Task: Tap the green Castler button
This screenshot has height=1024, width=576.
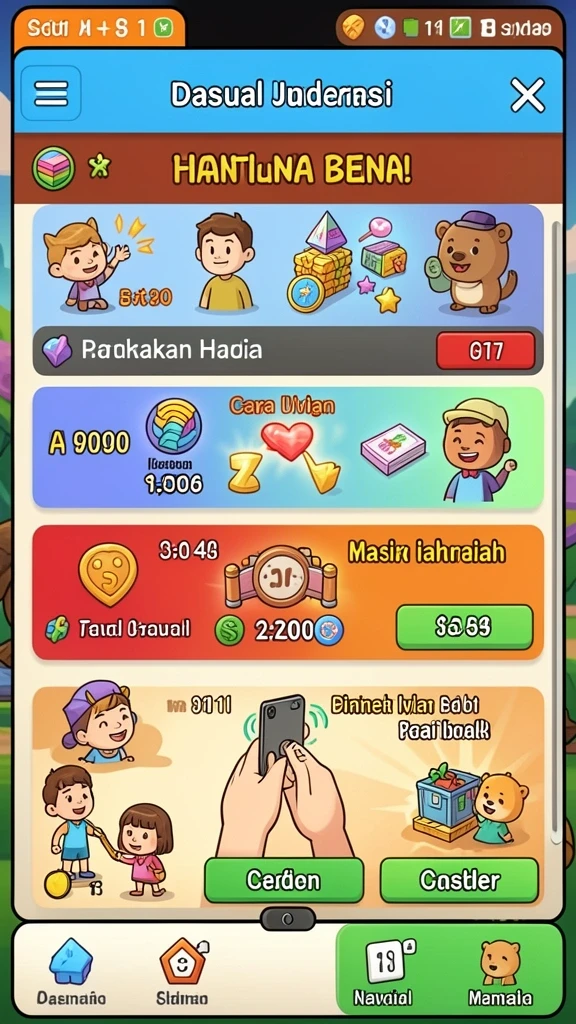Action: point(459,880)
